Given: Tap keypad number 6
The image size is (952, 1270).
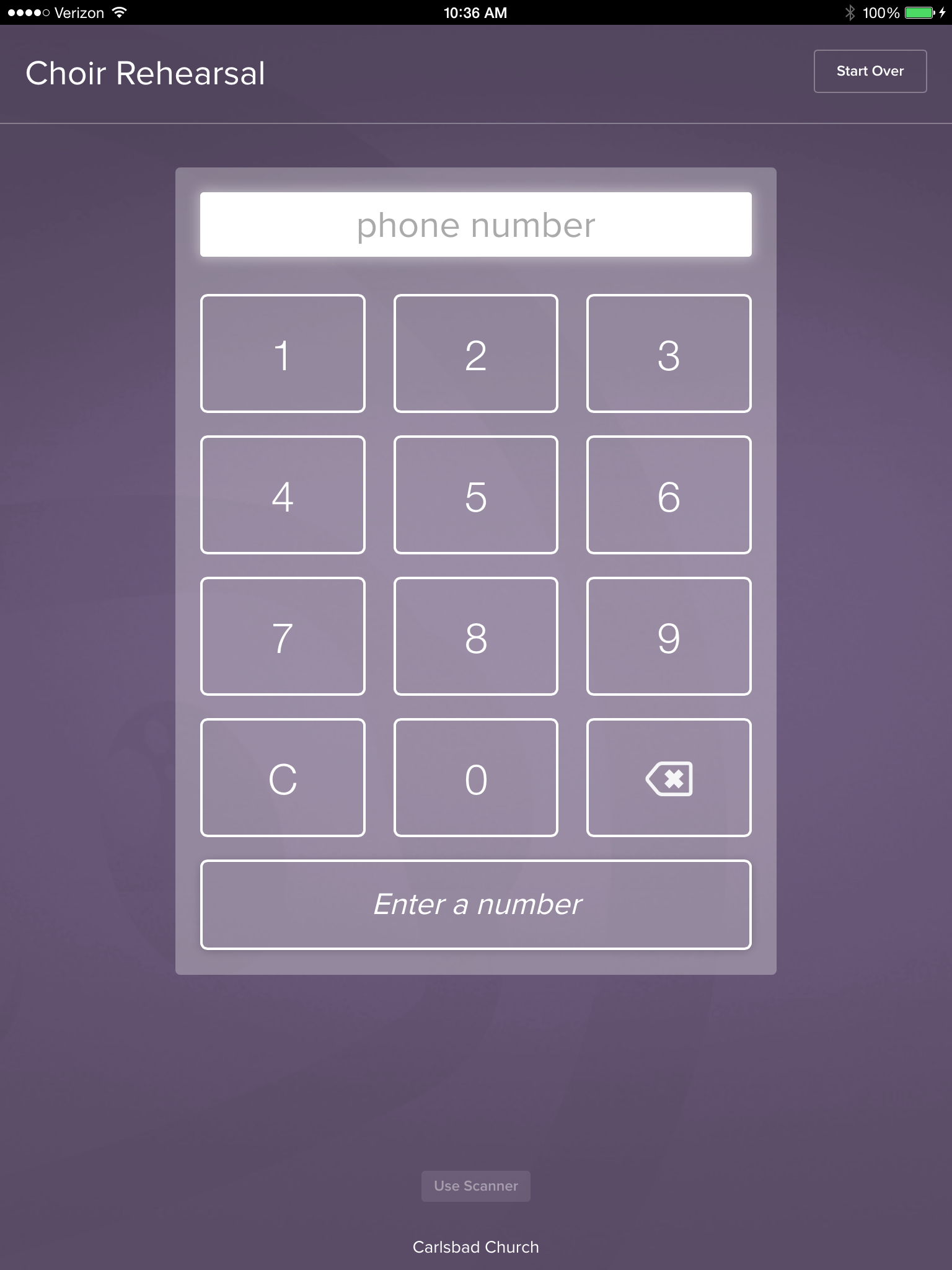Looking at the screenshot, I should tap(669, 495).
